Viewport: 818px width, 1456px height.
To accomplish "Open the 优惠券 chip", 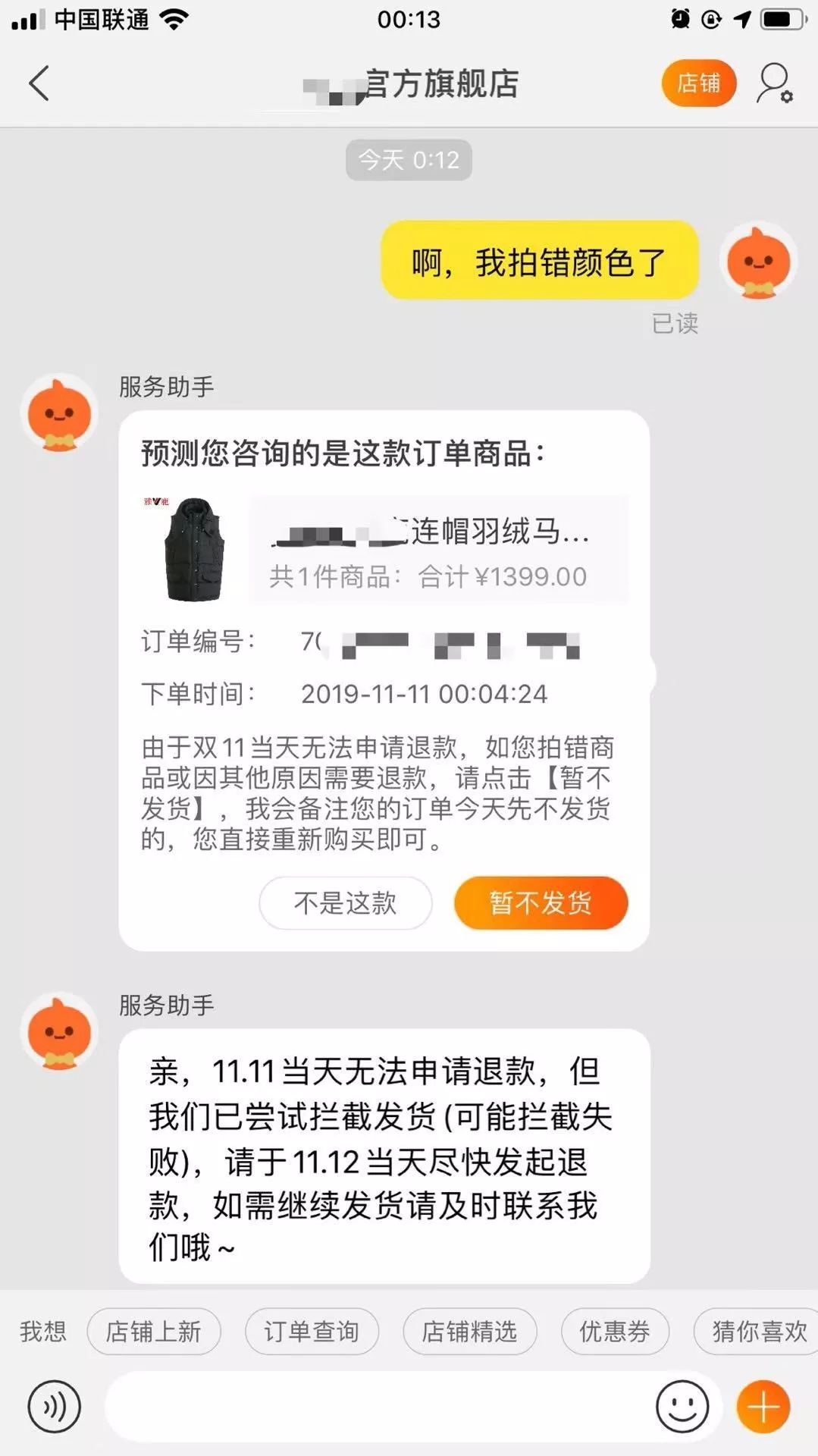I will pos(614,1331).
